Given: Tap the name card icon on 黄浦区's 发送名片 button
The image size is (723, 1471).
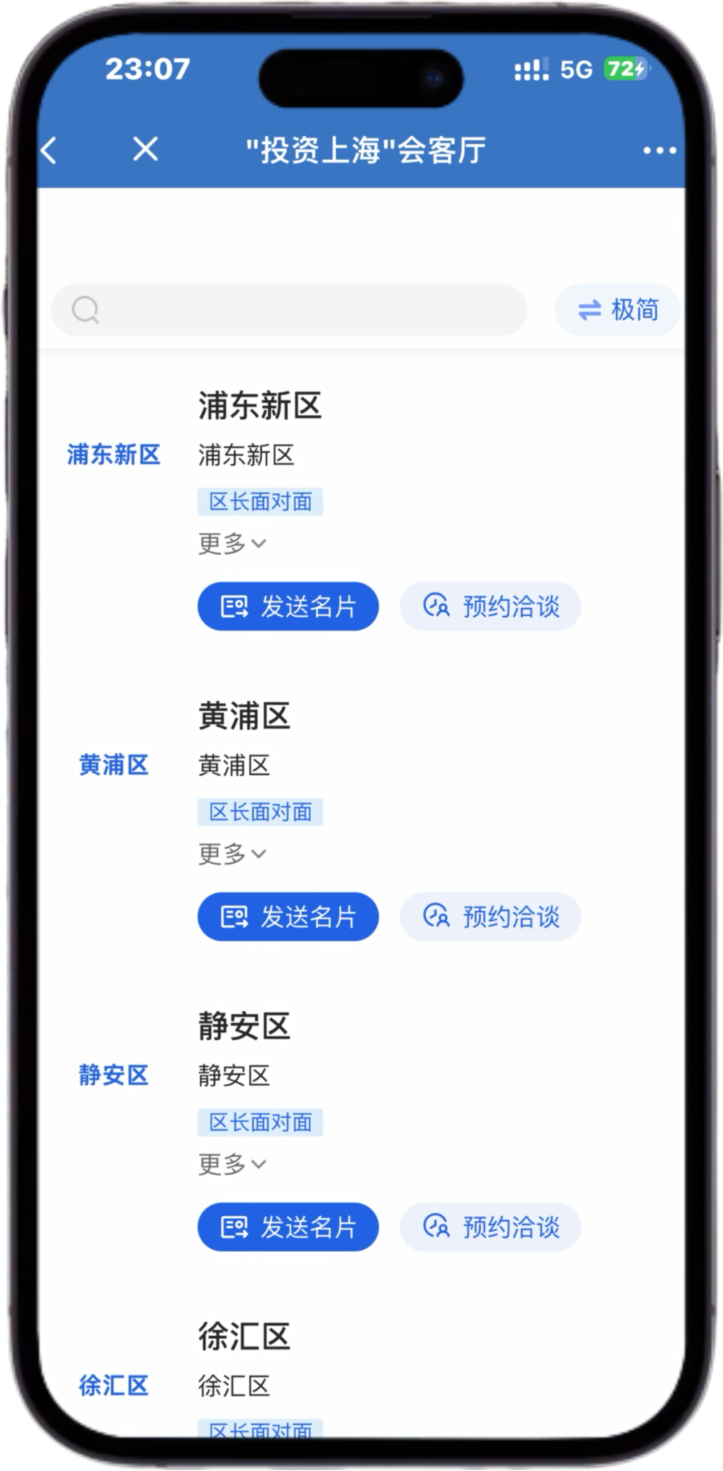Looking at the screenshot, I should 232,916.
